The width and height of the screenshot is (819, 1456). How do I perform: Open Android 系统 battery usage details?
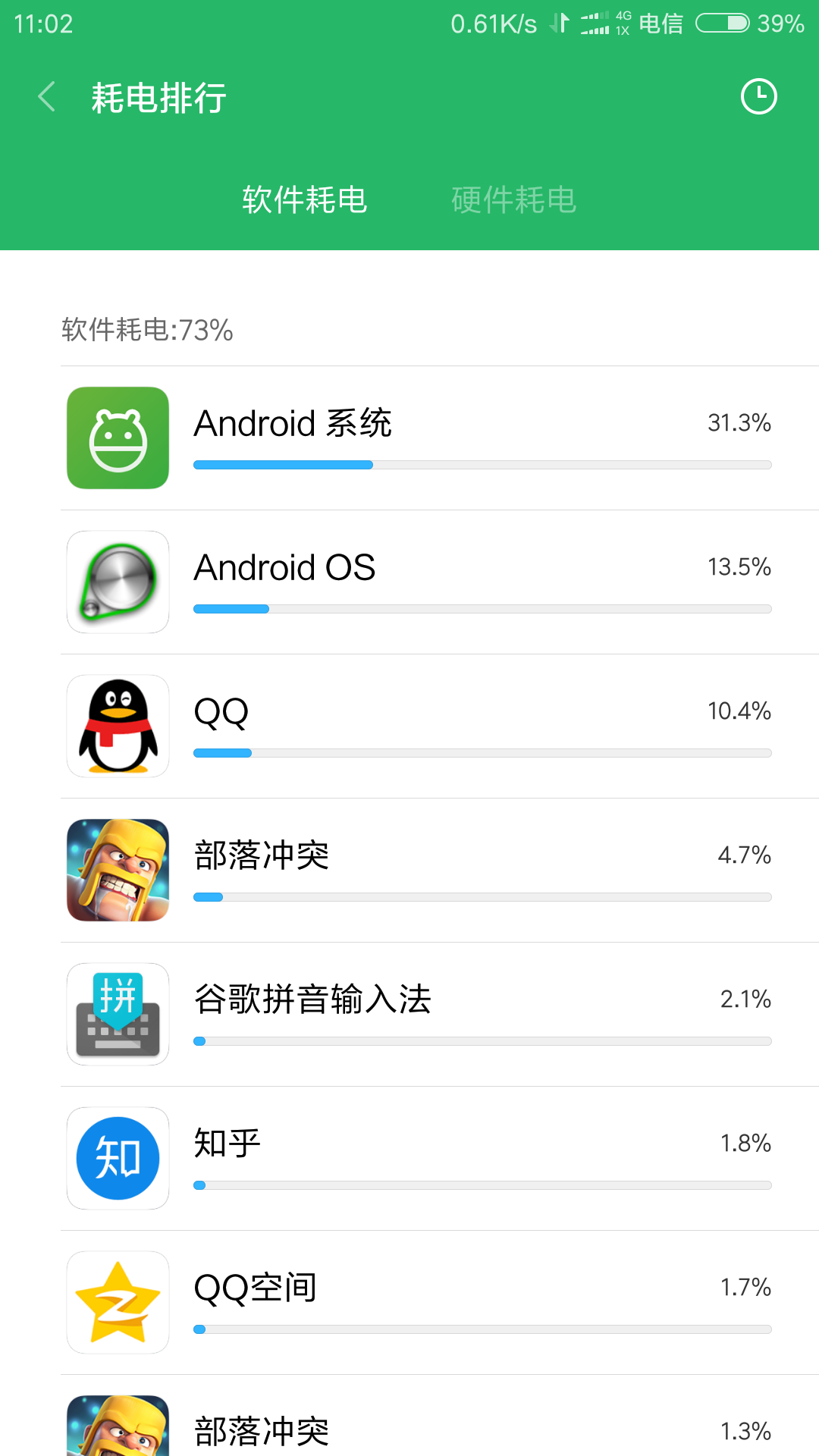coord(440,438)
